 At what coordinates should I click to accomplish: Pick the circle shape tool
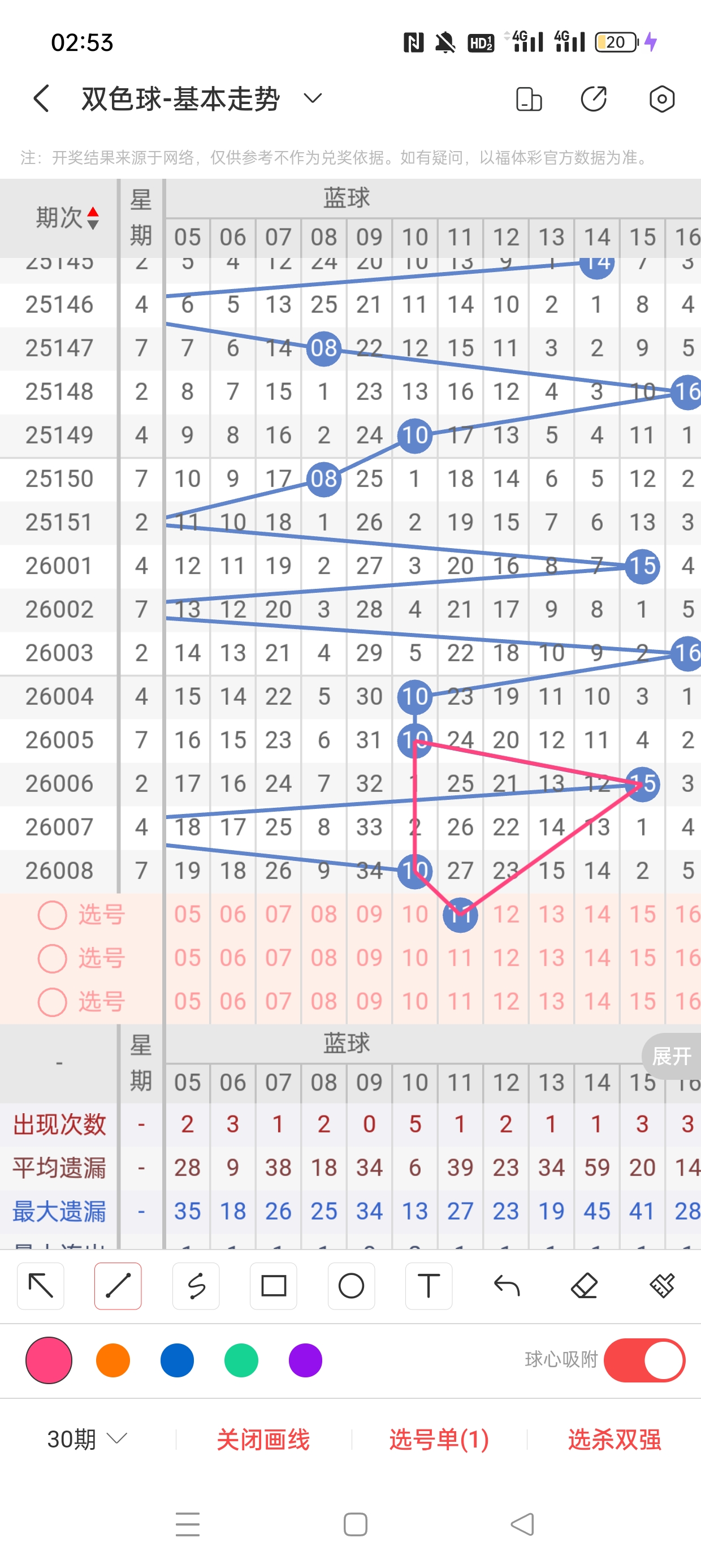[x=351, y=1286]
